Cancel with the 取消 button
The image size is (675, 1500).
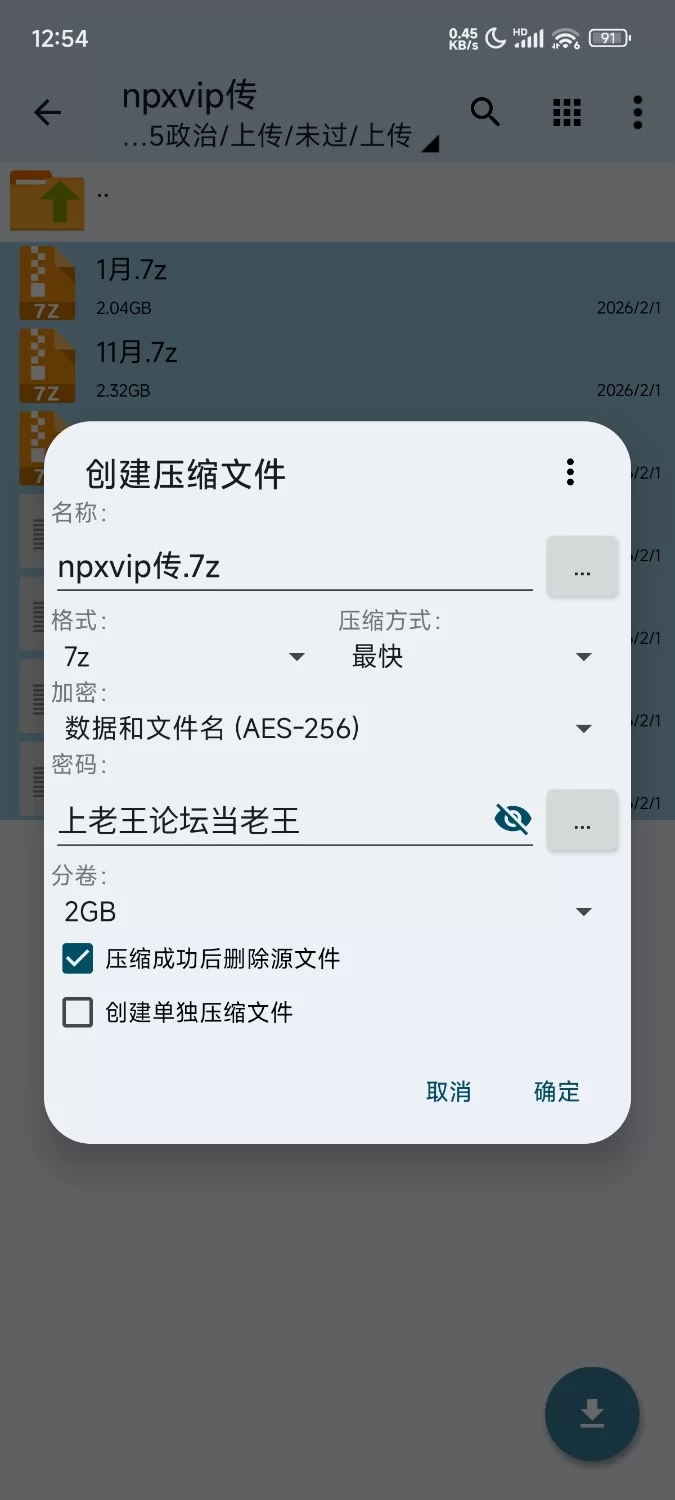coord(448,1092)
